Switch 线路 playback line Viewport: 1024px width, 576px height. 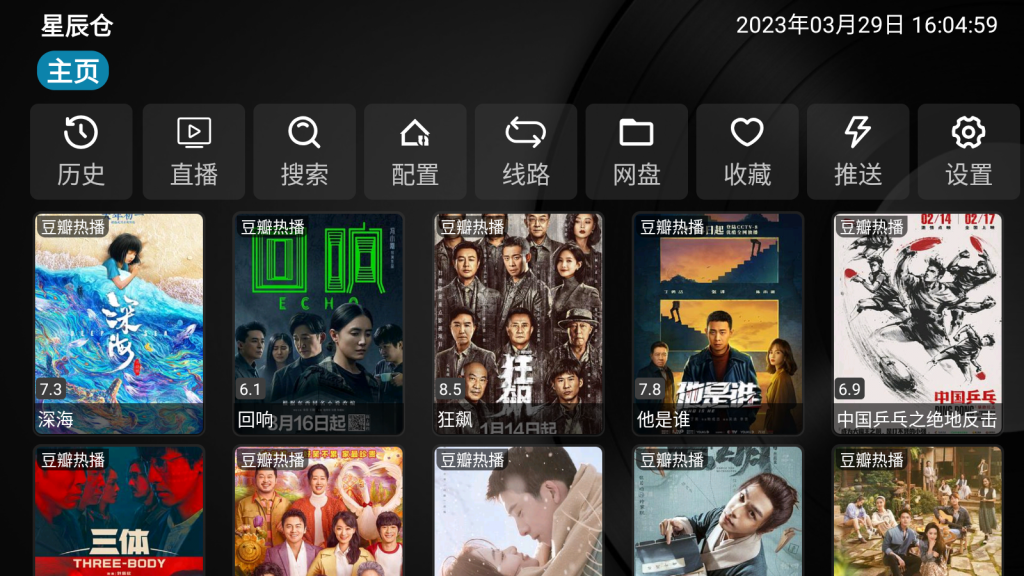click(x=526, y=151)
